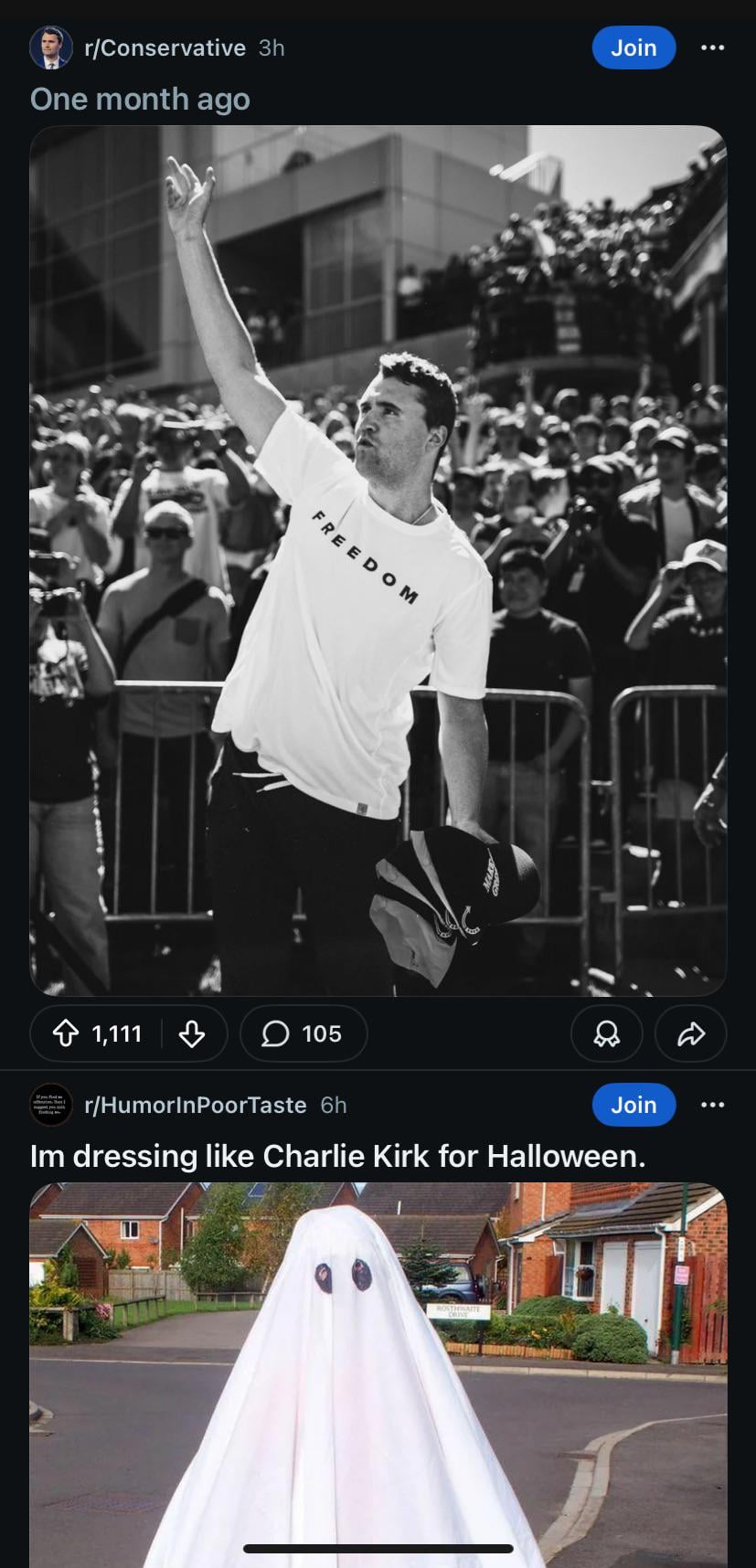This screenshot has height=1568, width=756.
Task: Open the ghost costume post image
Action: [378, 1371]
